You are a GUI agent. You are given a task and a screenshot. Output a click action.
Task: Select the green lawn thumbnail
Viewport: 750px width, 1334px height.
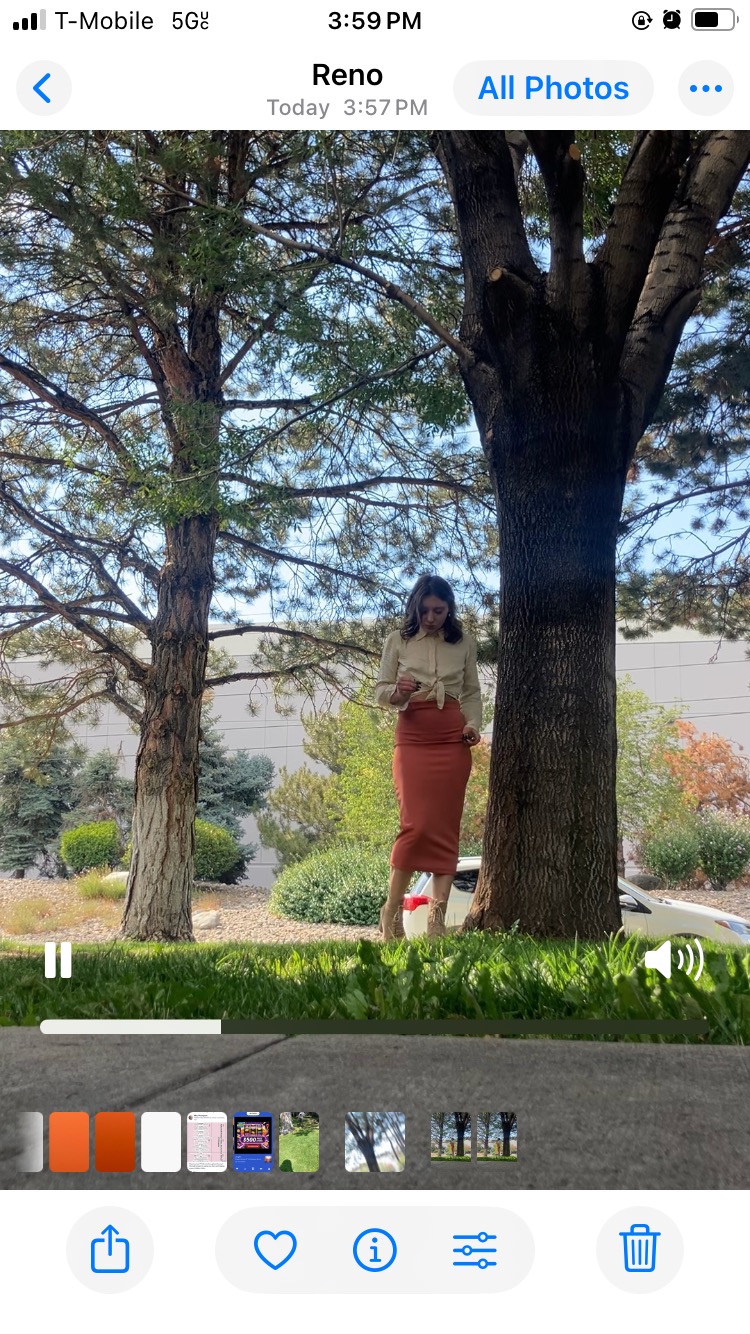[x=299, y=1142]
